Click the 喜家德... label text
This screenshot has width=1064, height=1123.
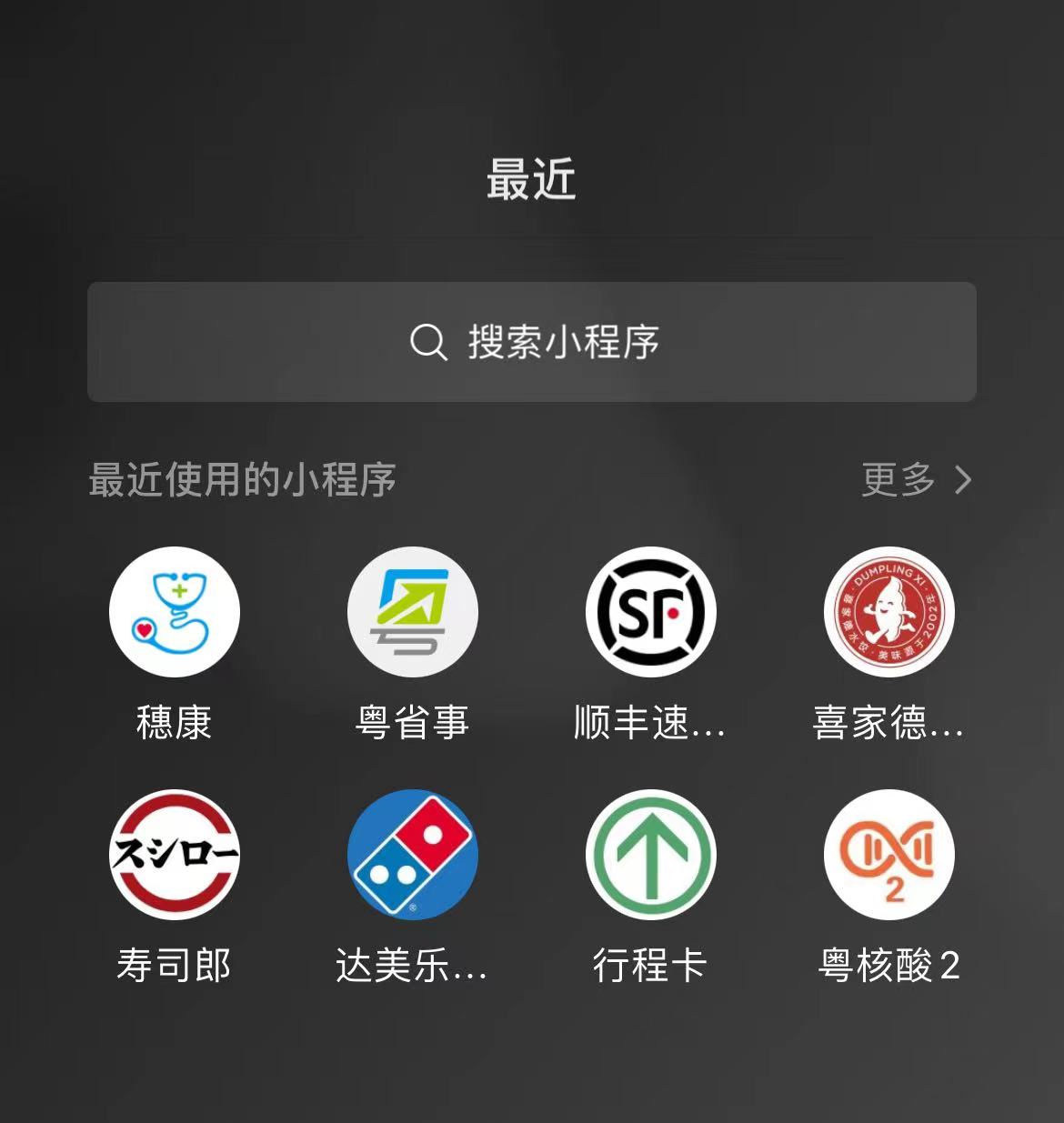(x=889, y=725)
